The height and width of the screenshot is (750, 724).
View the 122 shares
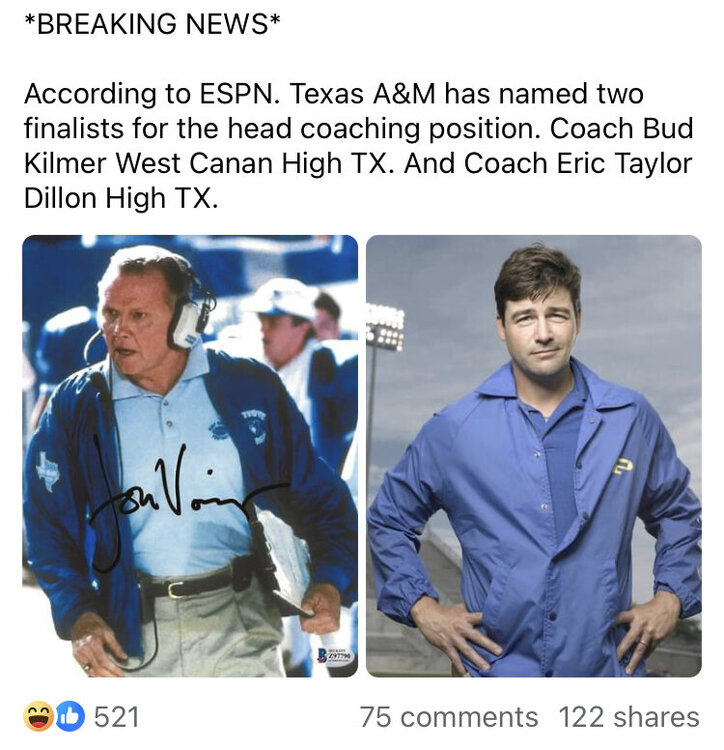pyautogui.click(x=628, y=716)
